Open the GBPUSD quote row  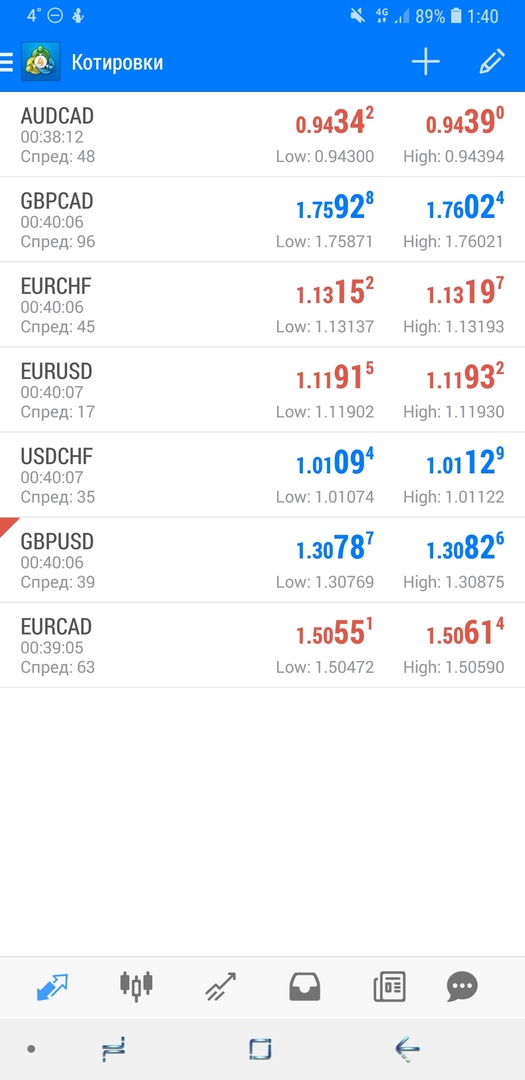pos(262,560)
